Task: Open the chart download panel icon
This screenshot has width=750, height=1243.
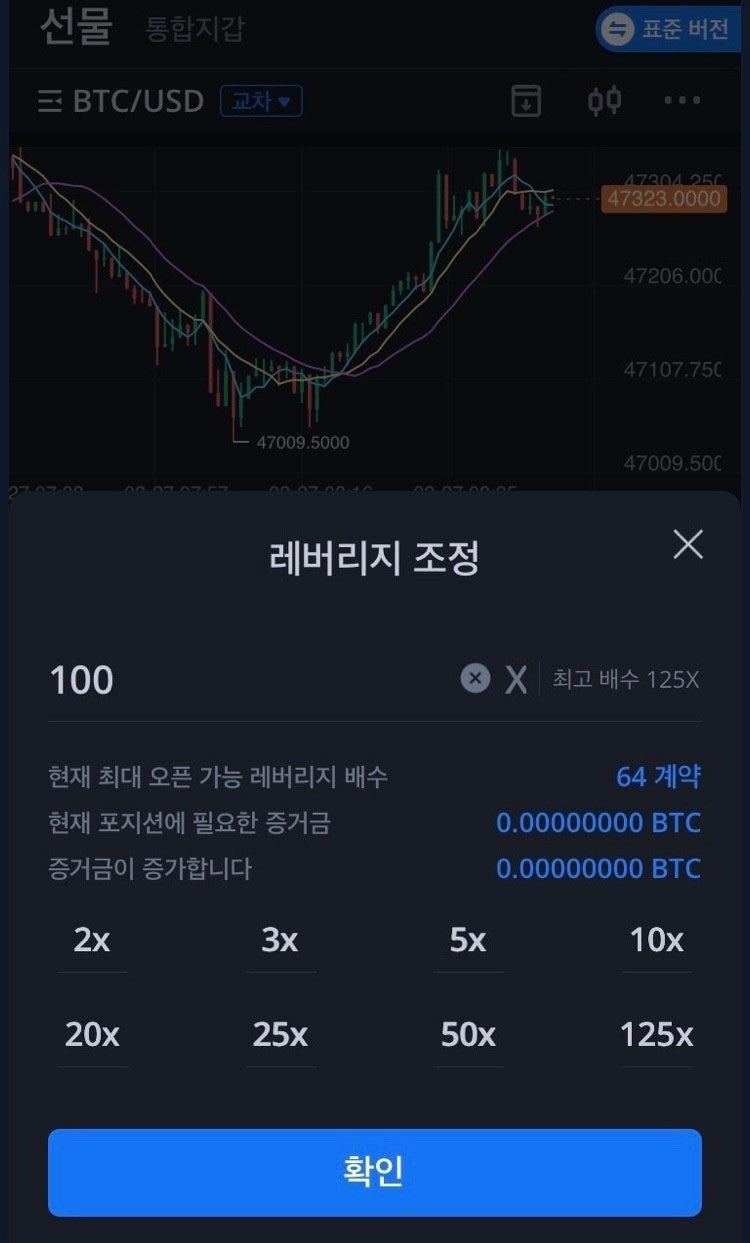Action: (x=525, y=100)
